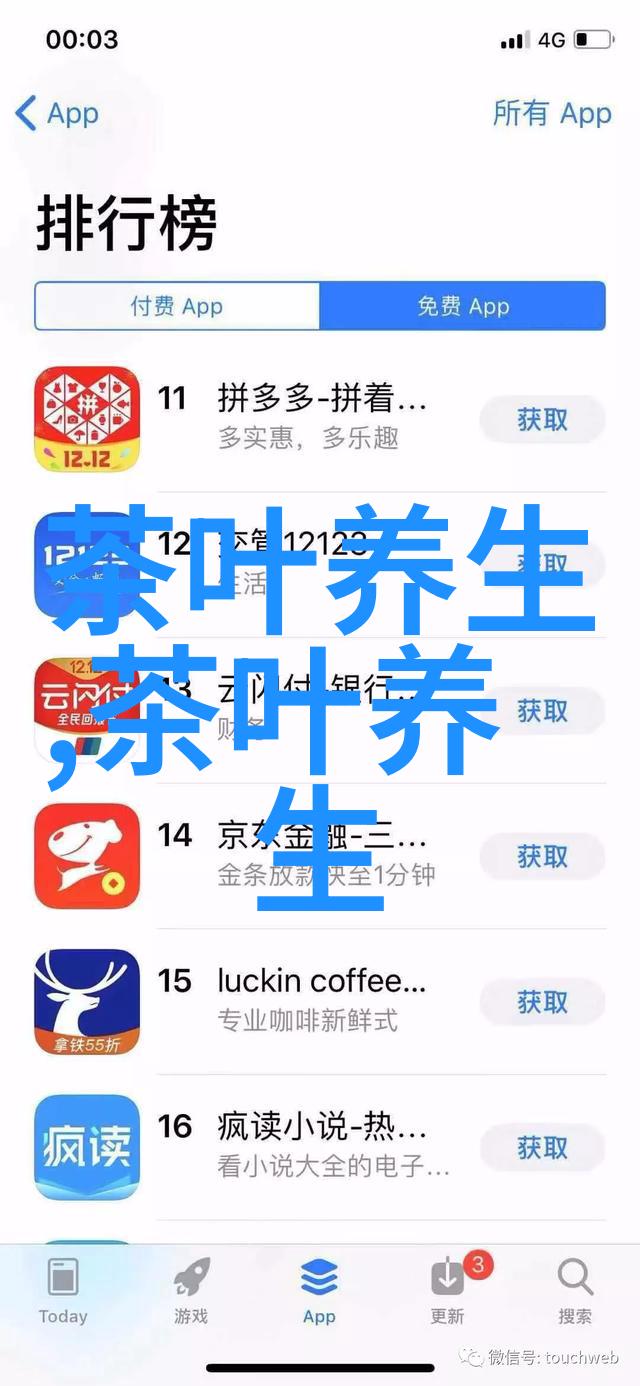Open the 所有 App link
This screenshot has height=1386, width=640.
tap(551, 114)
